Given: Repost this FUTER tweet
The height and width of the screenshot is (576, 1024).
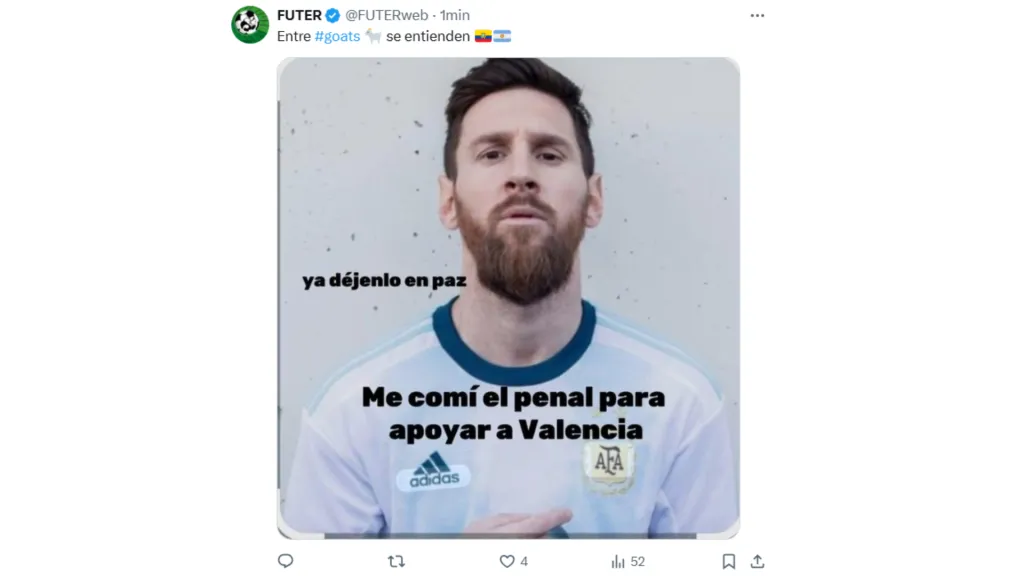Looking at the screenshot, I should (396, 561).
